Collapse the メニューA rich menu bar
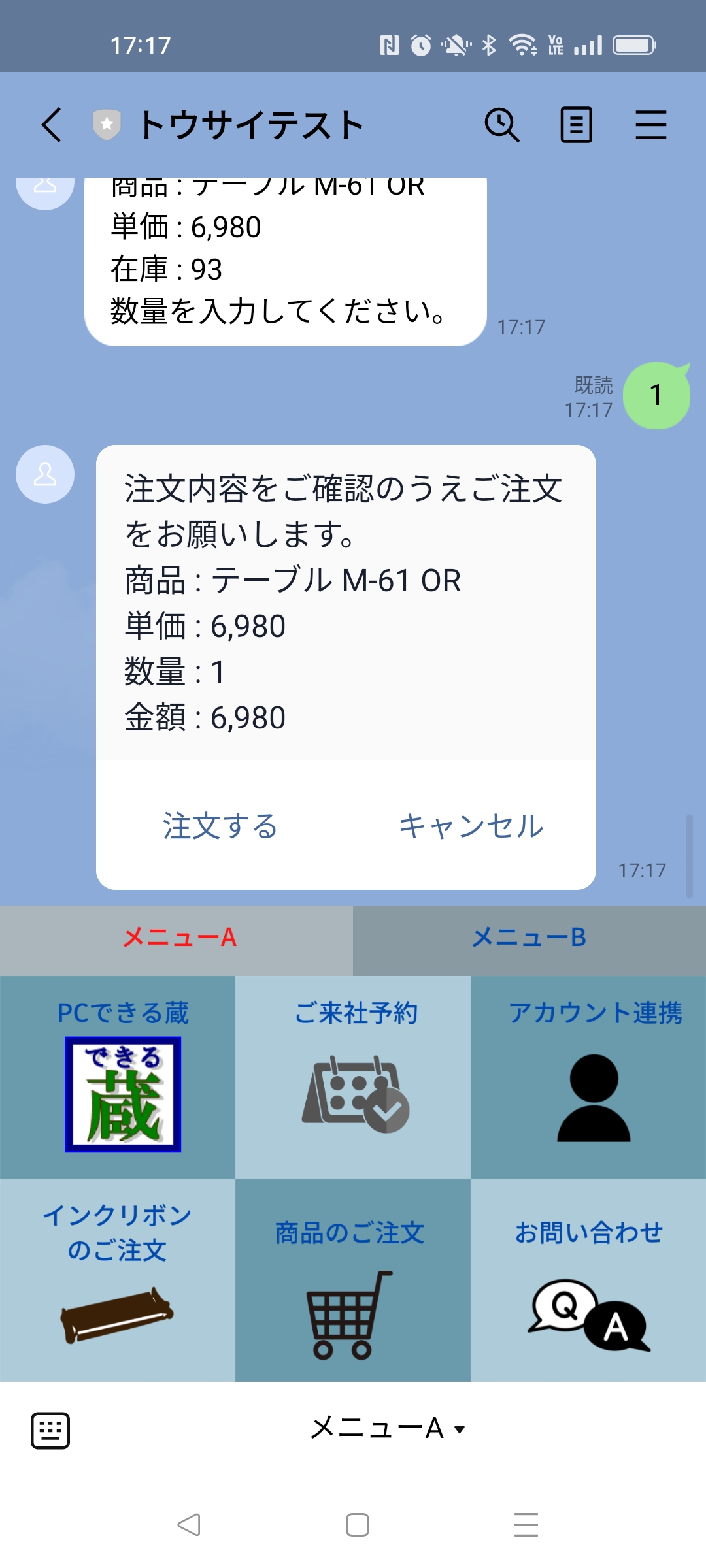The image size is (706, 1568). 387,1429
